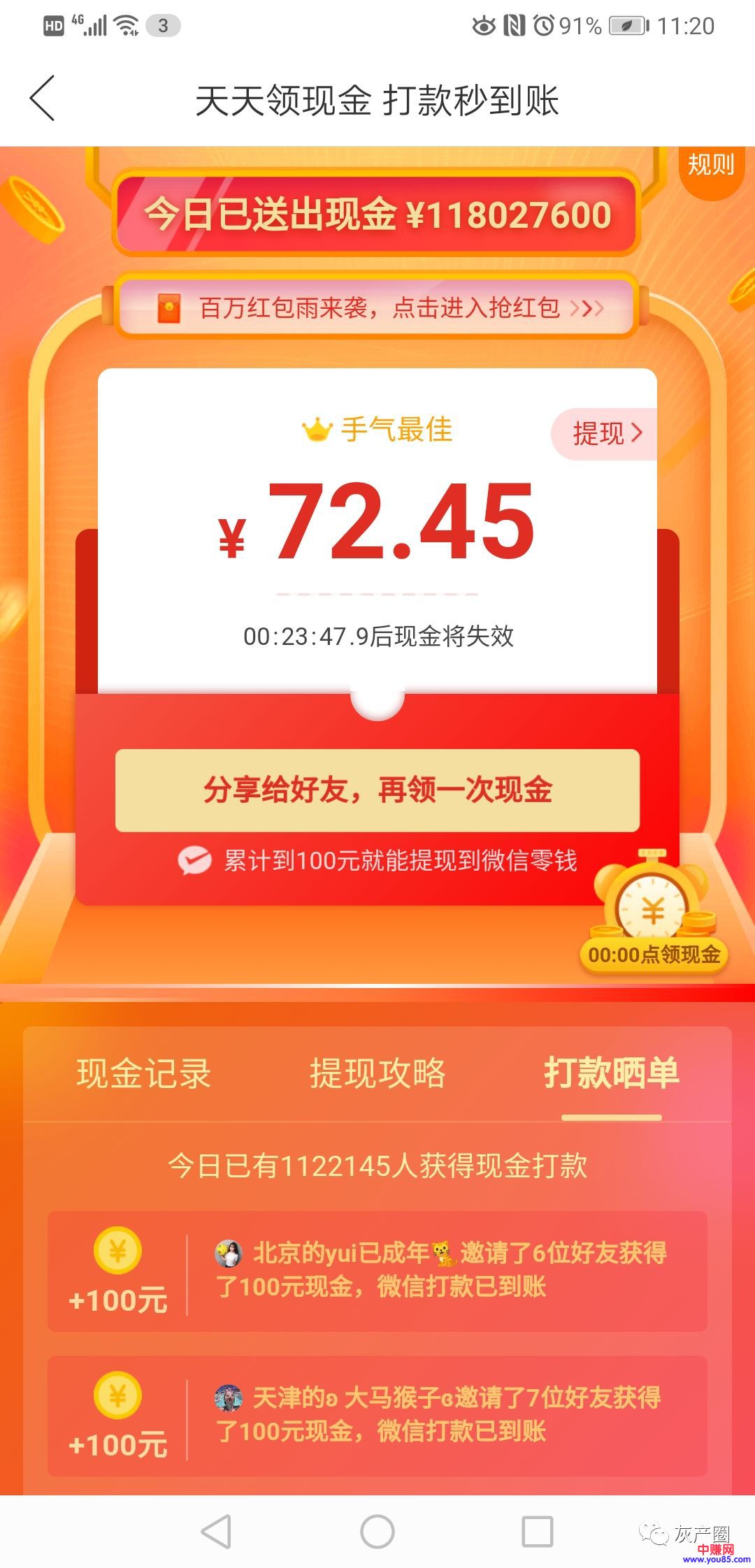Image resolution: width=755 pixels, height=1568 pixels.
Task: Switch to the 现金记录 tab
Action: point(143,1074)
